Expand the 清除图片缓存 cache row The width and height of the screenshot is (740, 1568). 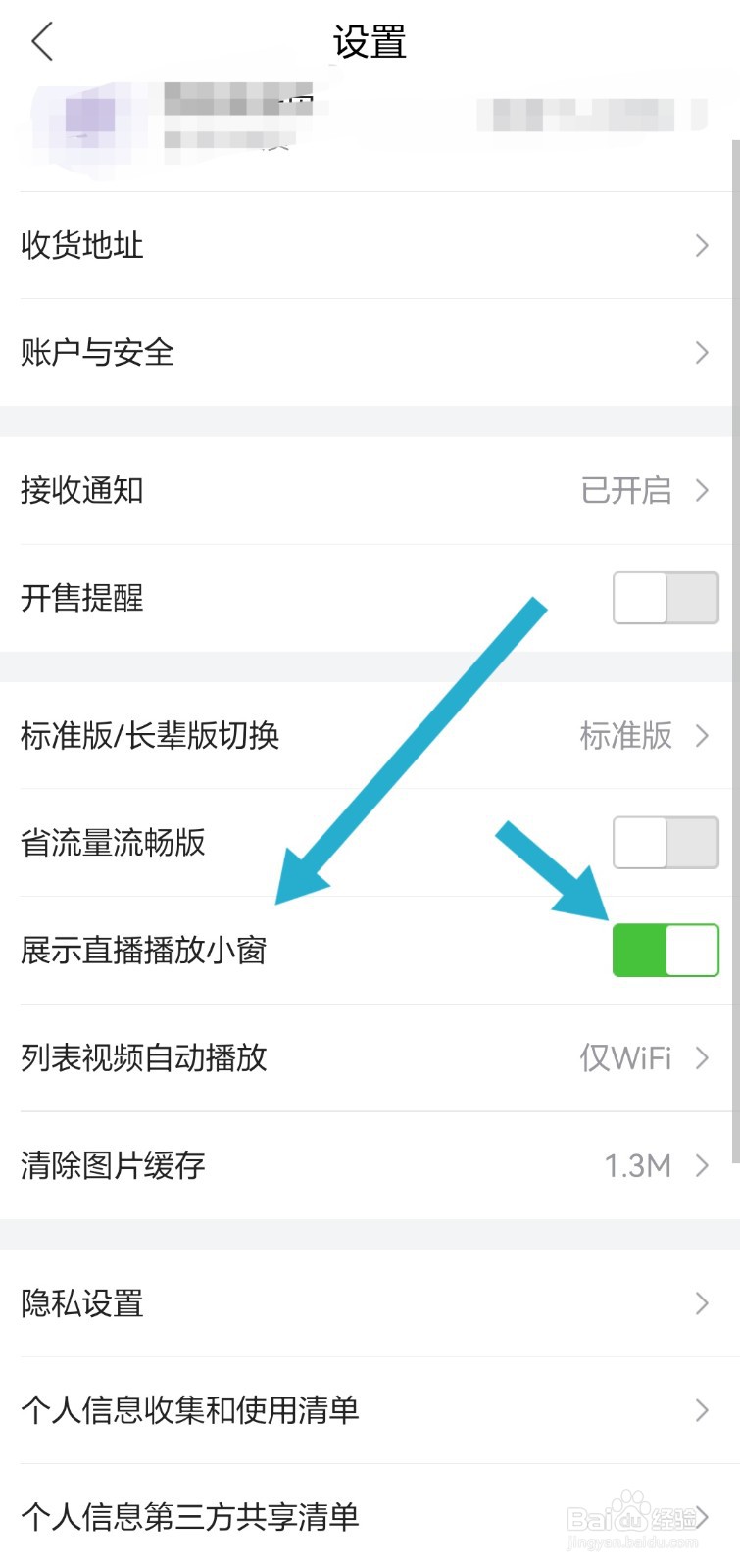(370, 1165)
